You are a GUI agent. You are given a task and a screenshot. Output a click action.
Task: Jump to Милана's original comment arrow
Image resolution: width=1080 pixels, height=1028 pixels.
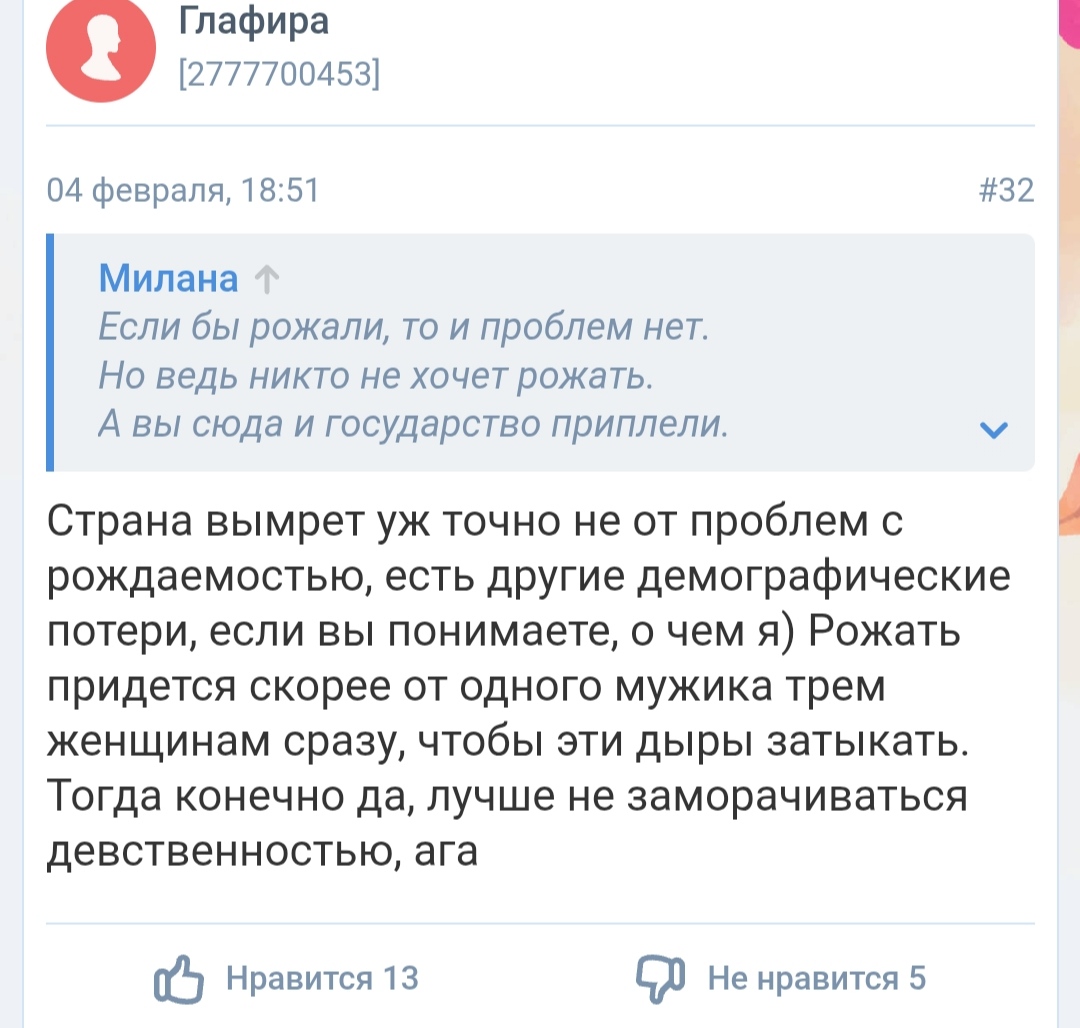pyautogui.click(x=265, y=281)
